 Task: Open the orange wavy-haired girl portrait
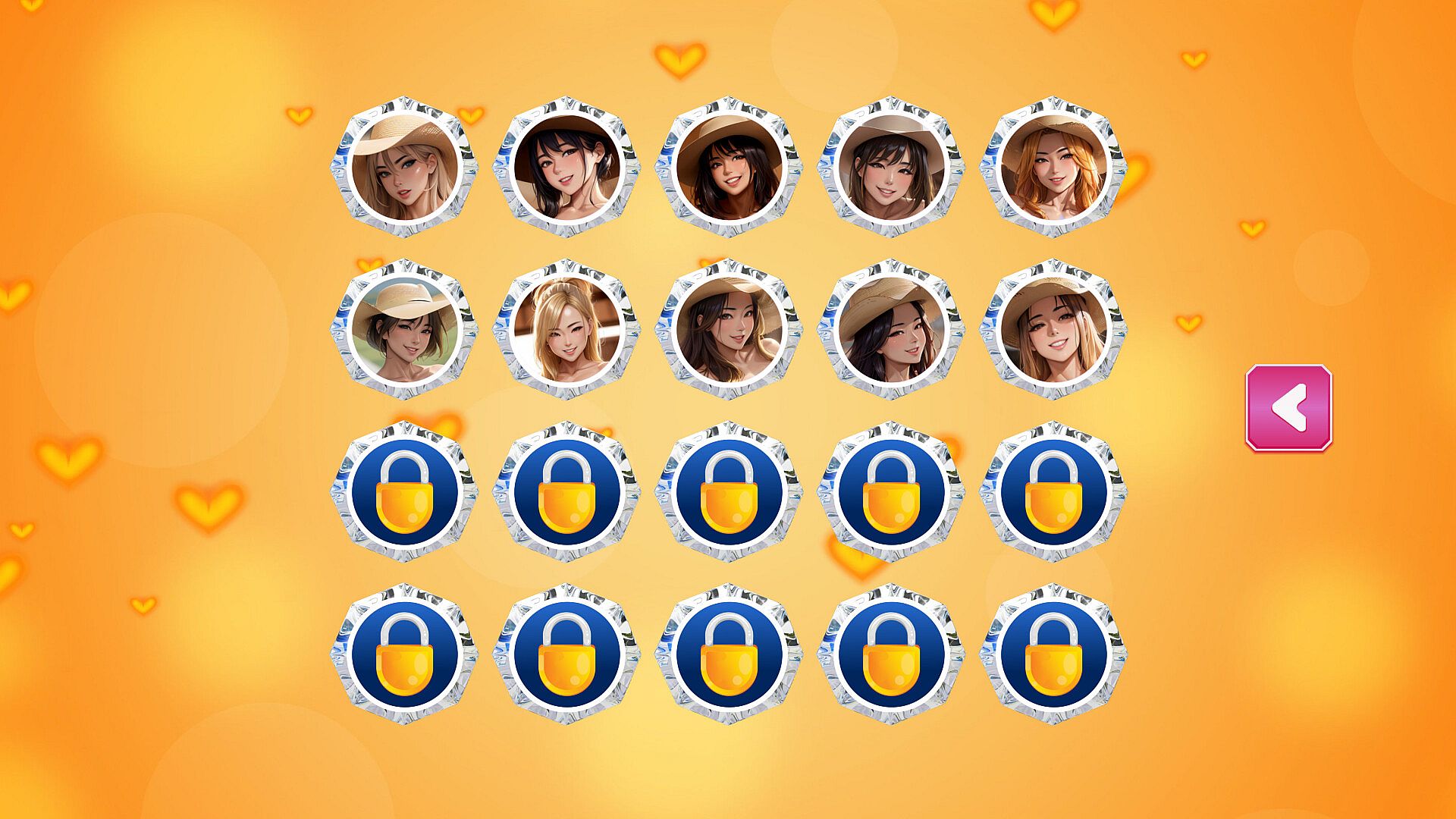click(x=1053, y=167)
